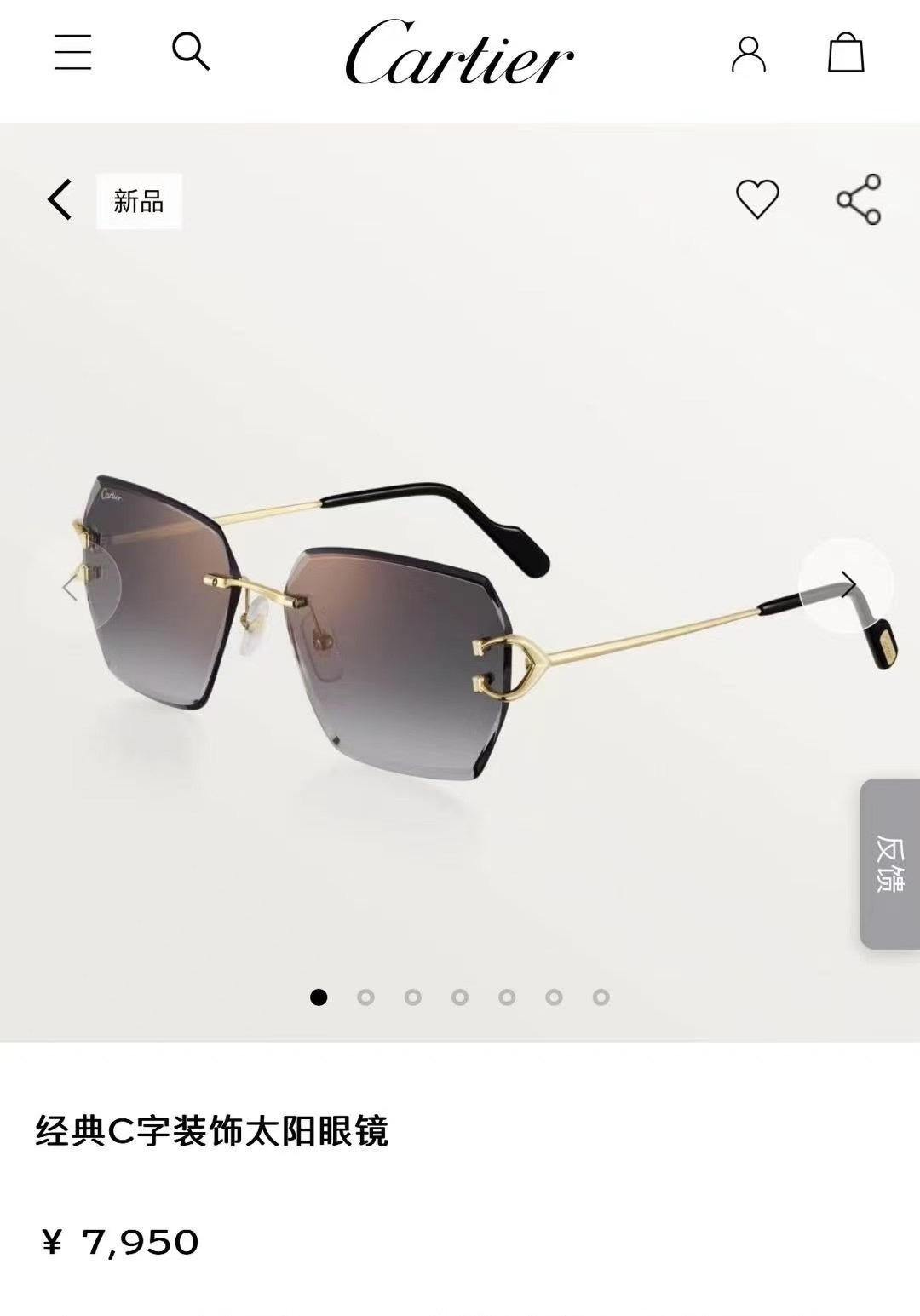Add sunglasses to wishlist with heart icon

tap(757, 199)
